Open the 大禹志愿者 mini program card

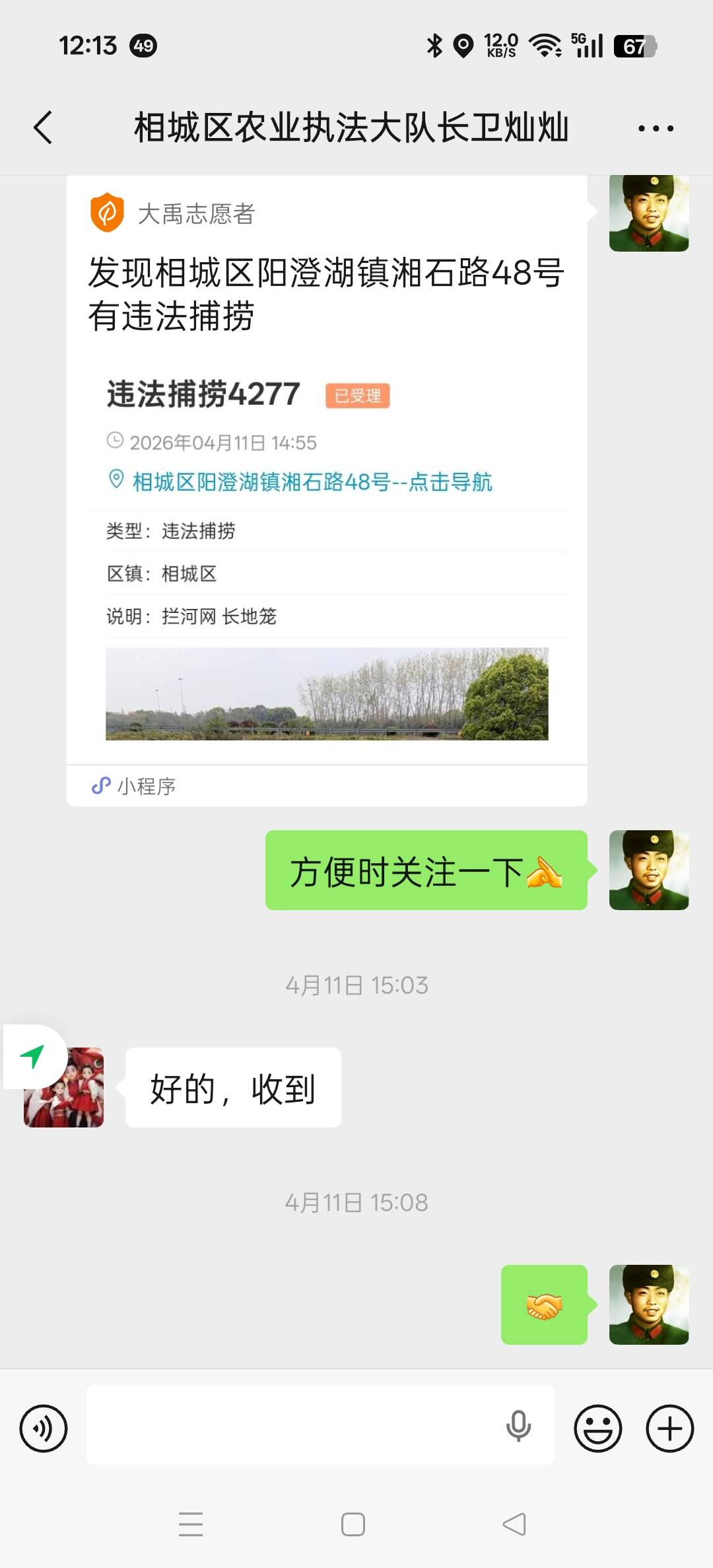coord(327,489)
